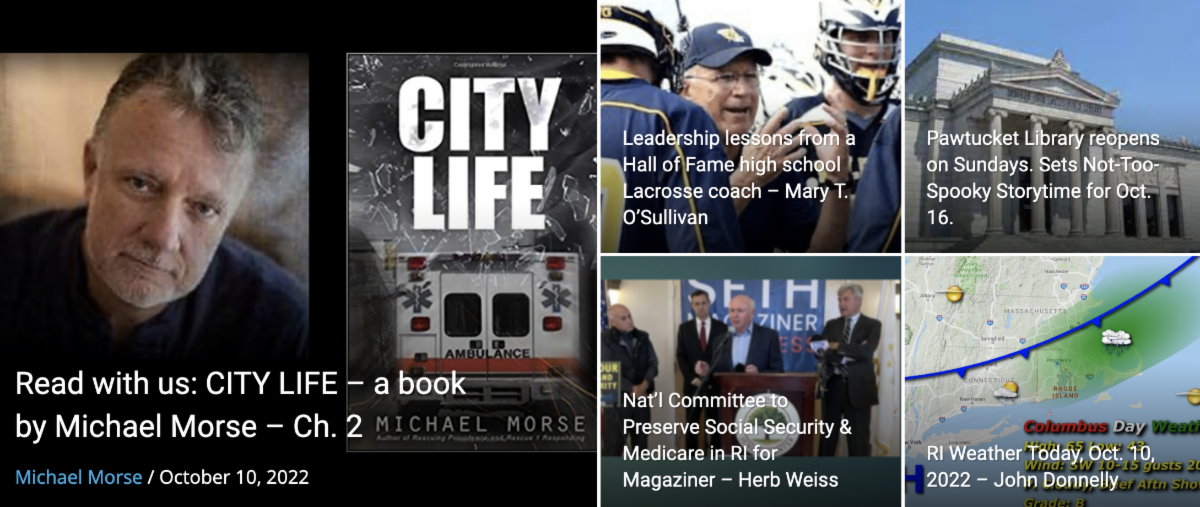Open the Hall of Fame Lacrosse coach story
This screenshot has height=507, width=1200.
click(x=738, y=177)
